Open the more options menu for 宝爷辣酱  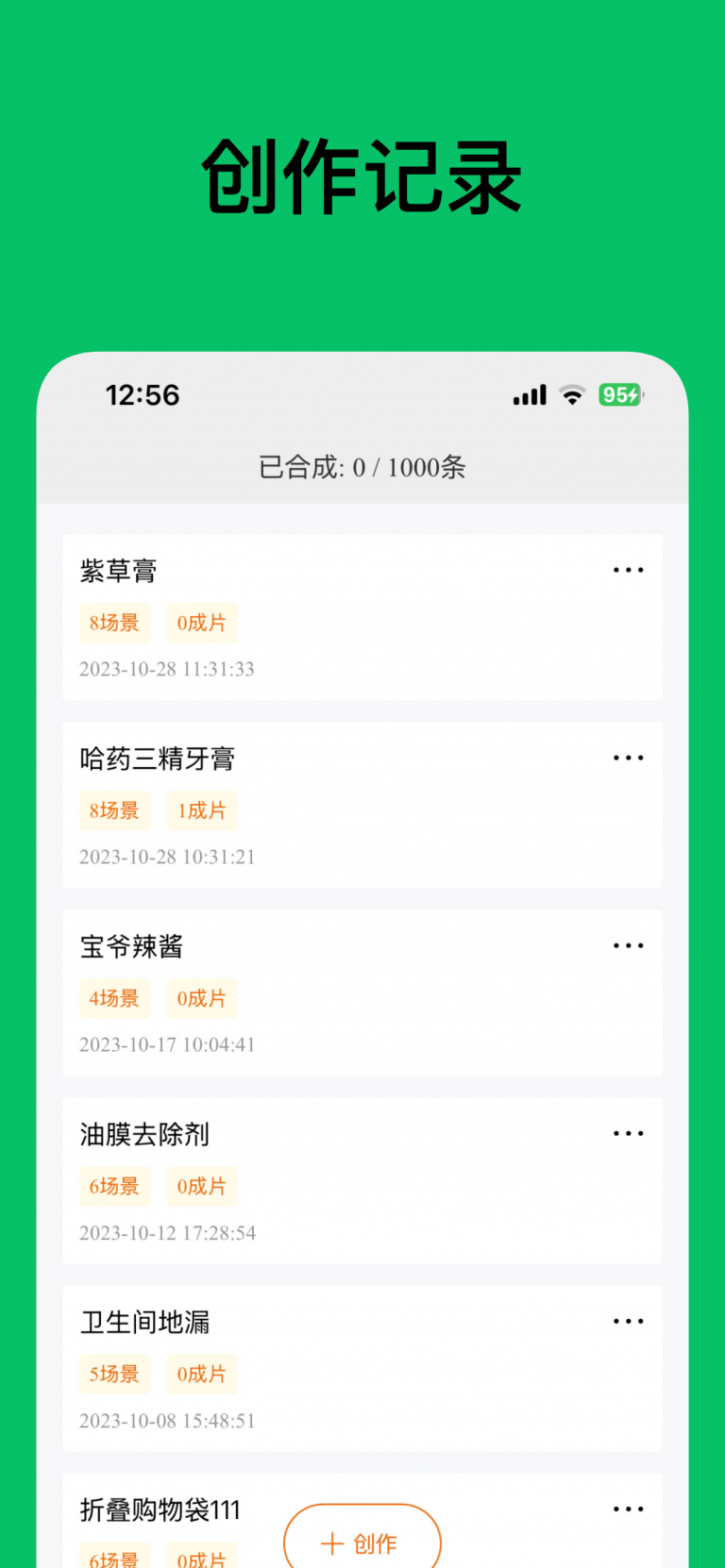click(x=629, y=945)
